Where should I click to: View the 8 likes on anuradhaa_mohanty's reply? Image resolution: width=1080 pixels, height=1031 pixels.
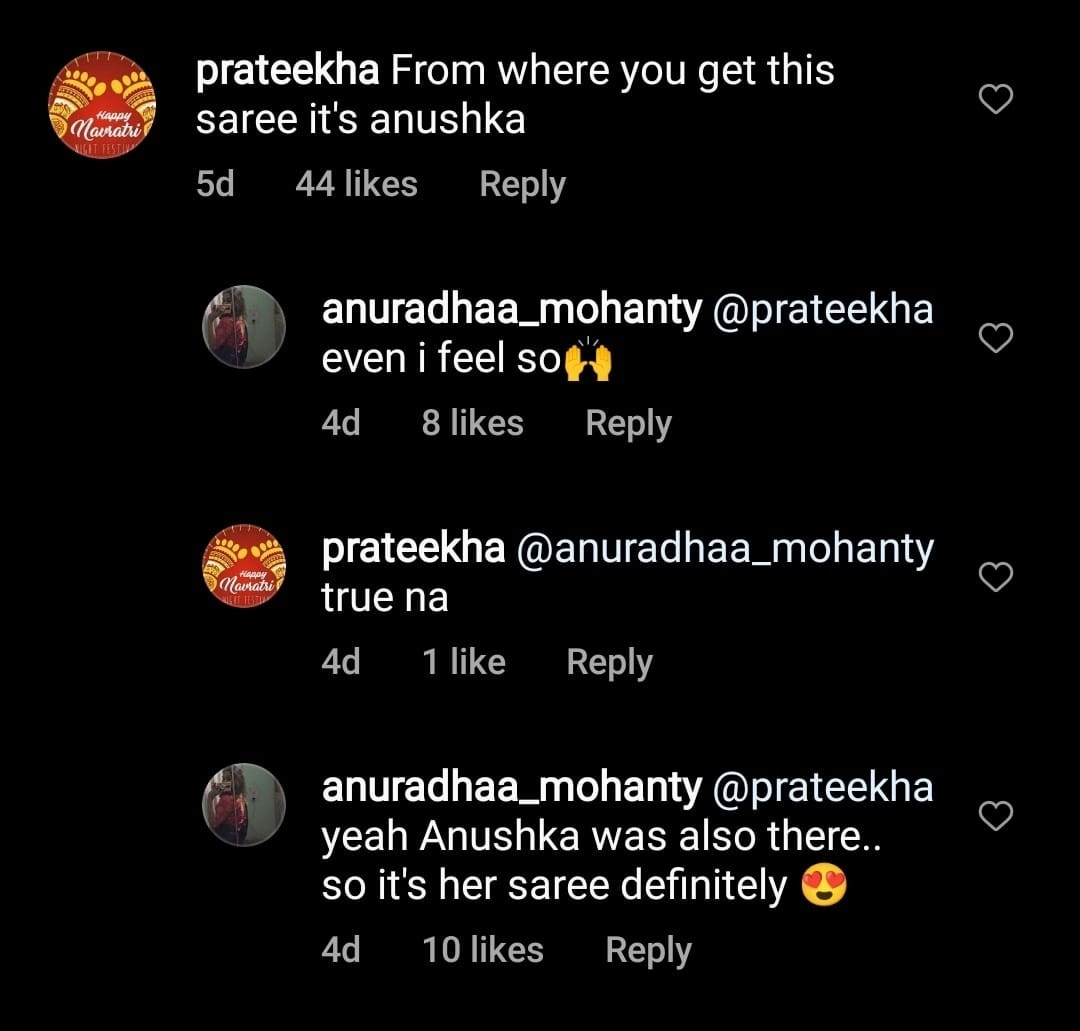pos(472,423)
